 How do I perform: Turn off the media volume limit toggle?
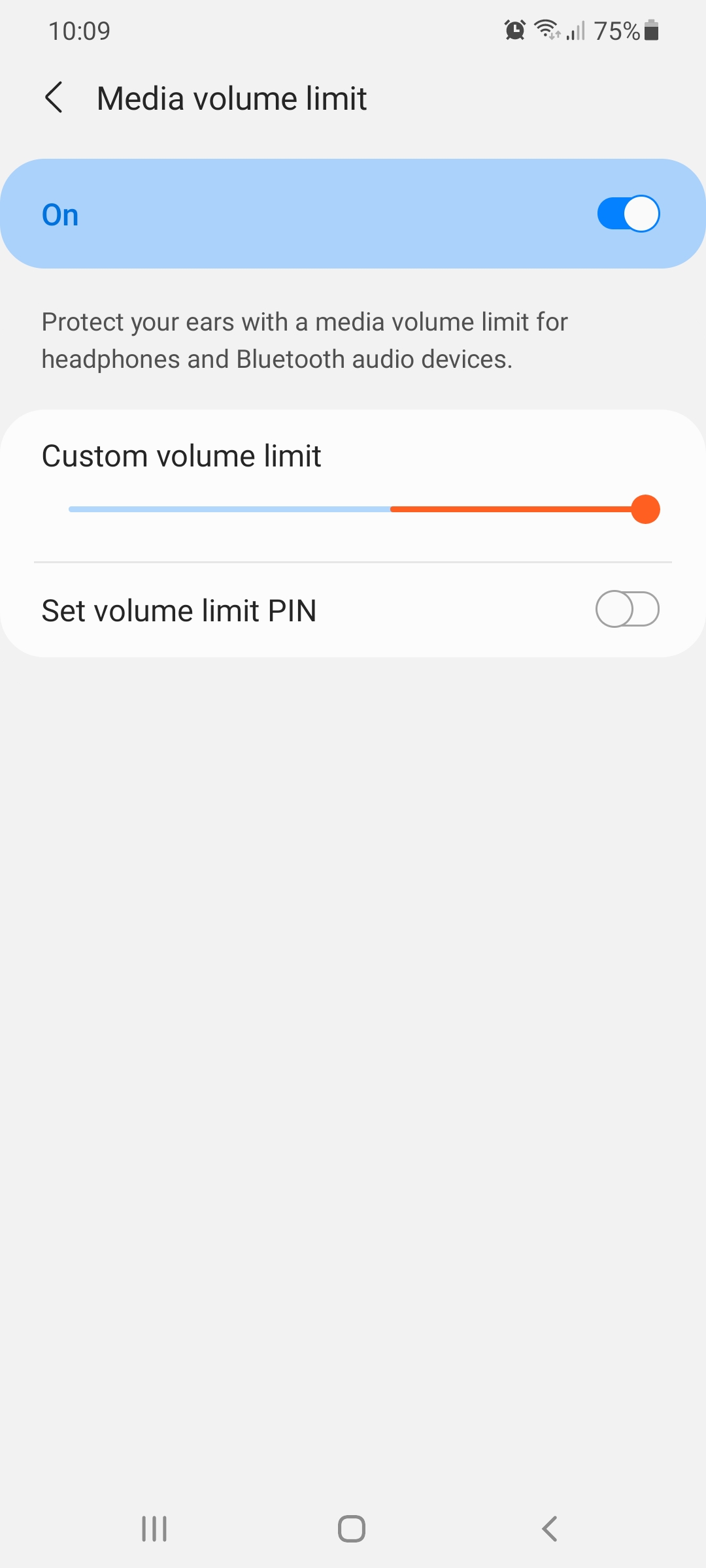coord(628,214)
